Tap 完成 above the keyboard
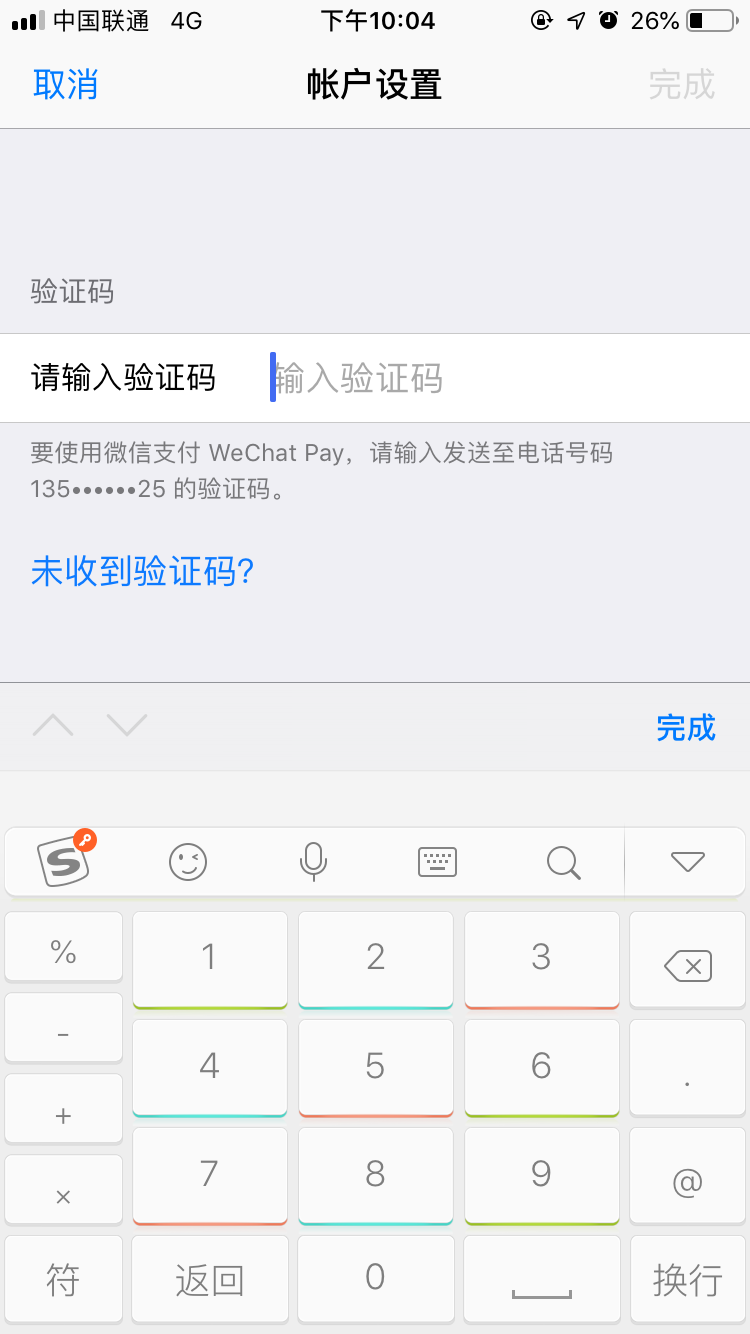This screenshot has height=1334, width=750. 685,727
